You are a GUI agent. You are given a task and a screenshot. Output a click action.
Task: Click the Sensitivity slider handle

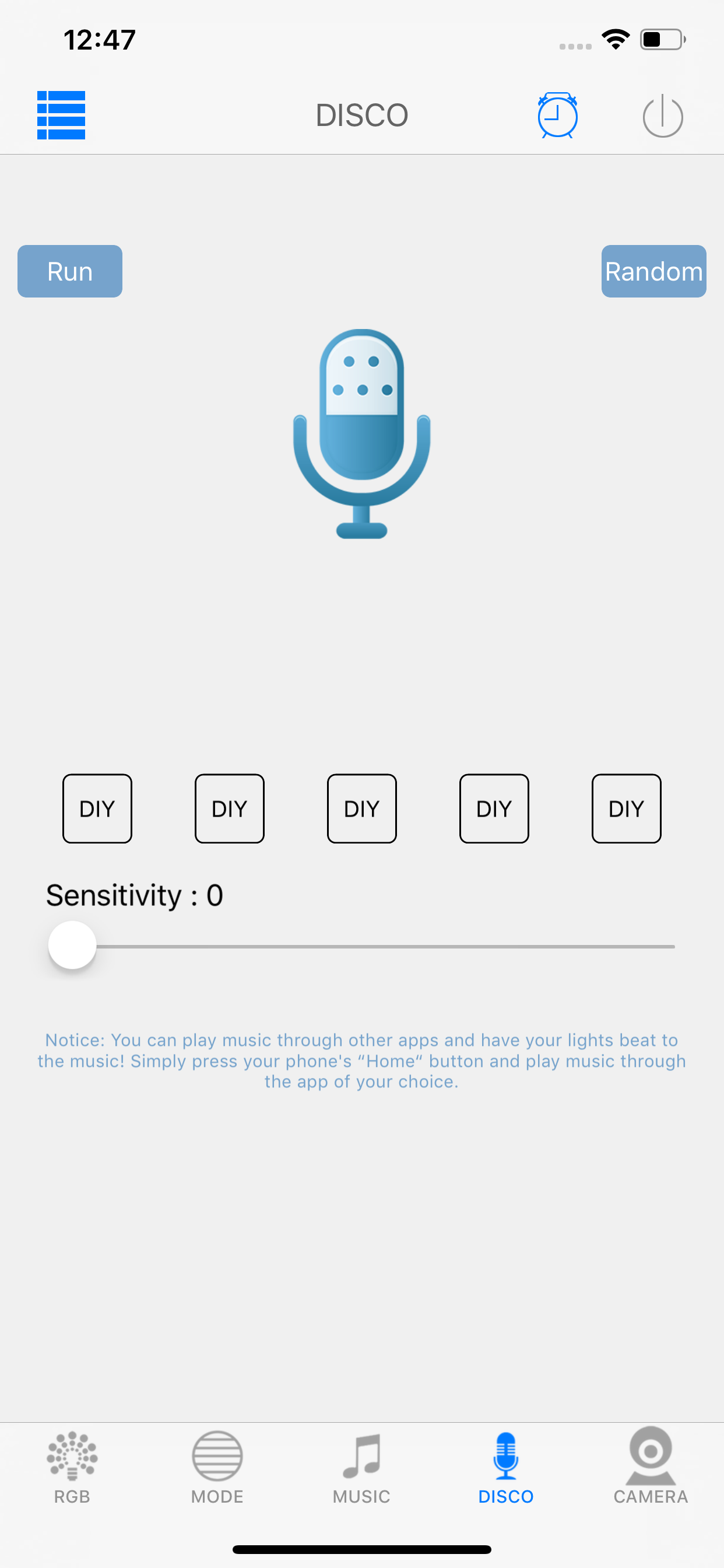point(72,944)
